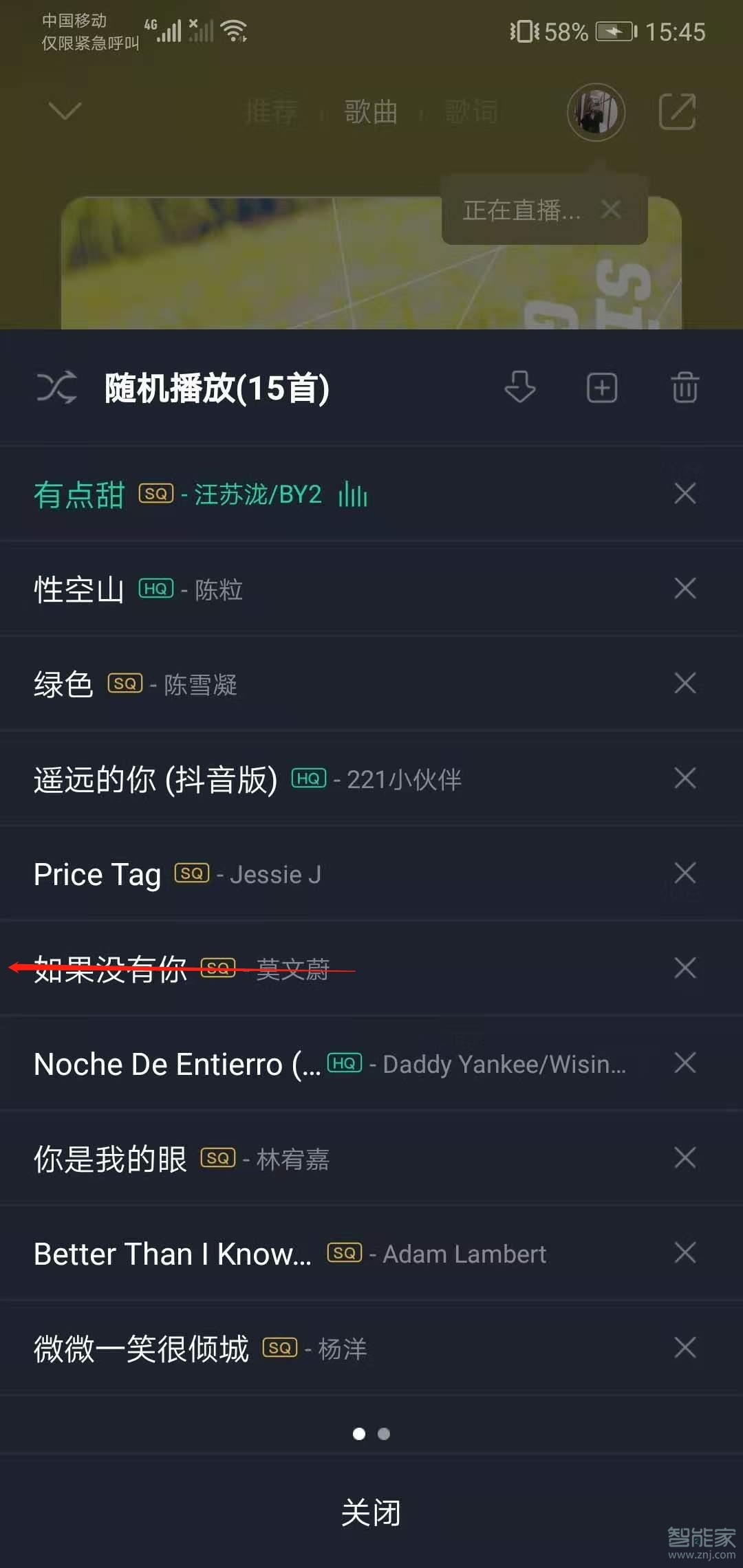This screenshot has height=1568, width=743.
Task: Remove 性空山 from the queue
Action: point(685,589)
